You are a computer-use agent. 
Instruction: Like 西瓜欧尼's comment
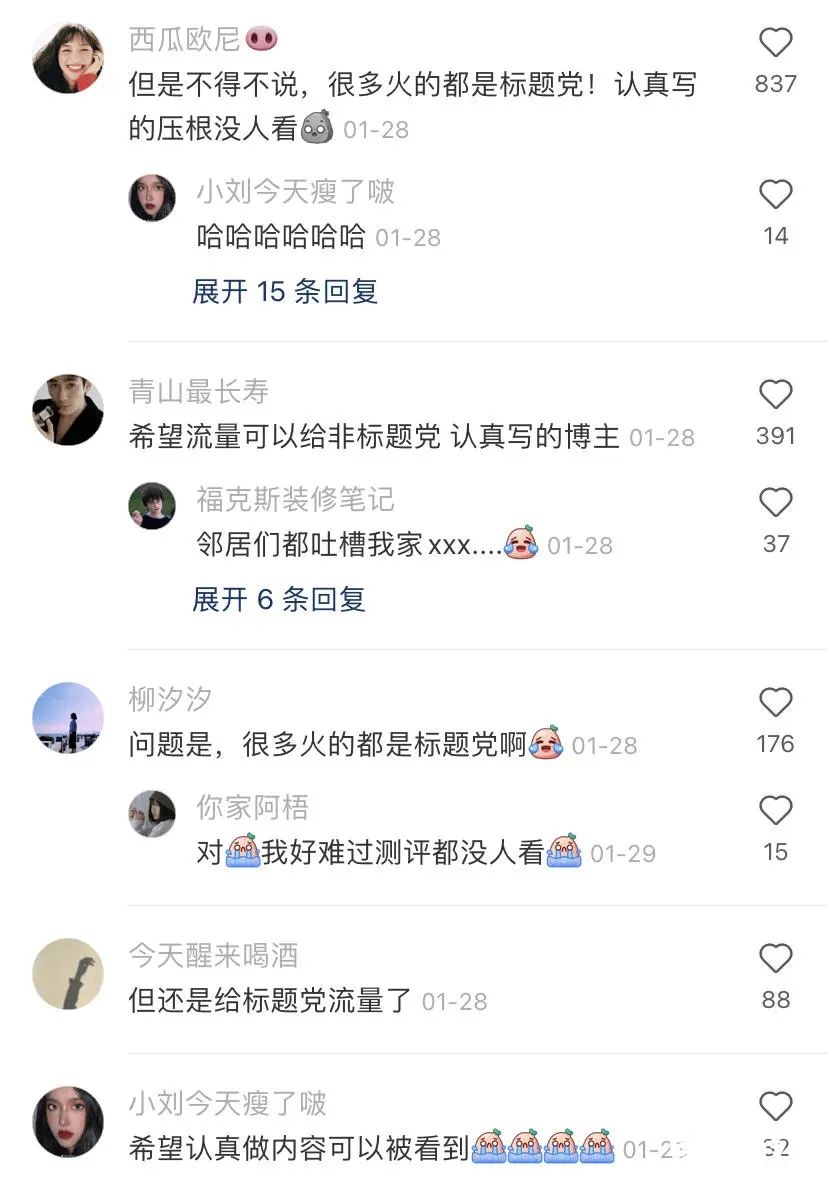click(775, 43)
